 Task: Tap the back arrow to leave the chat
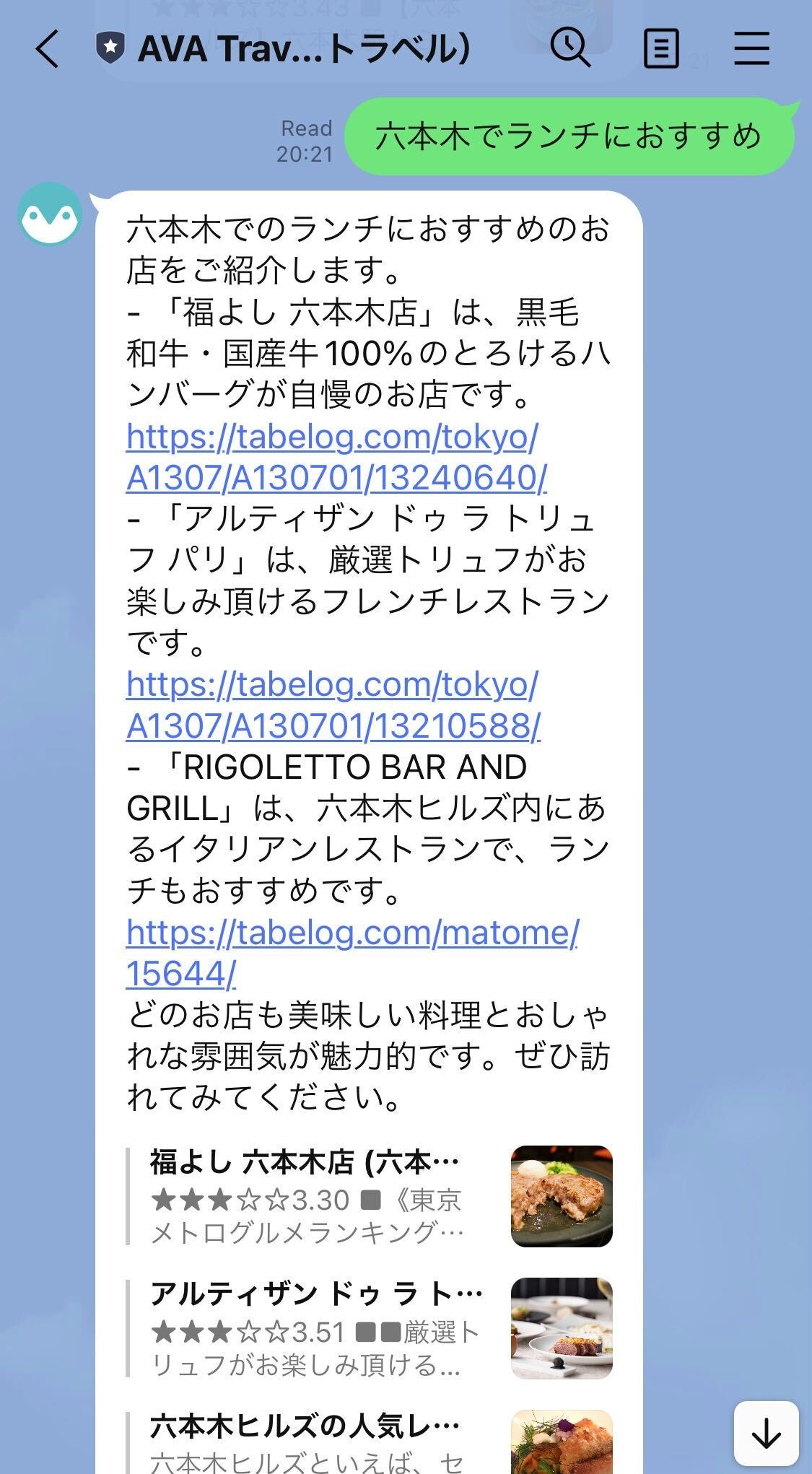(45, 49)
